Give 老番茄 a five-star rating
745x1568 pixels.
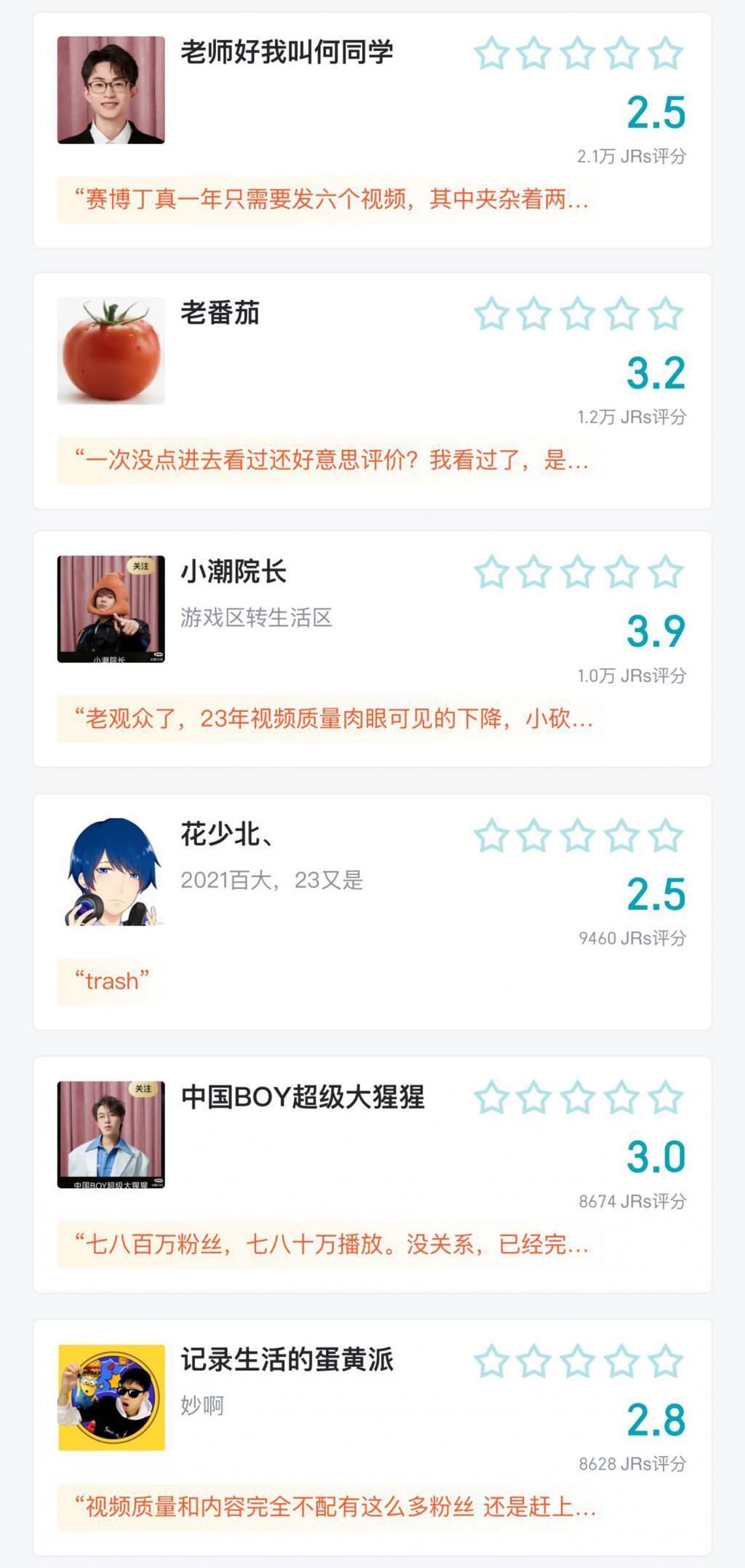[665, 314]
